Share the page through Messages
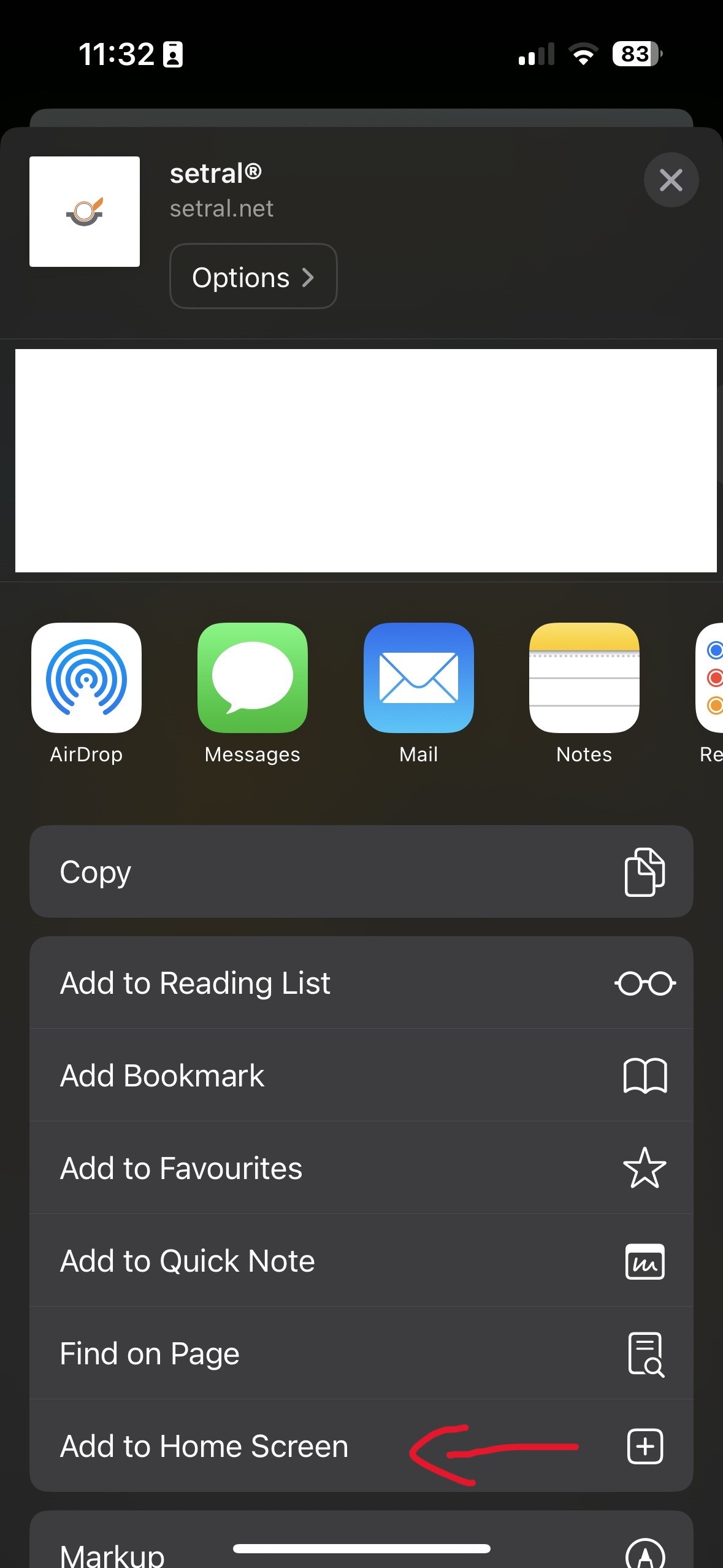 [x=251, y=679]
